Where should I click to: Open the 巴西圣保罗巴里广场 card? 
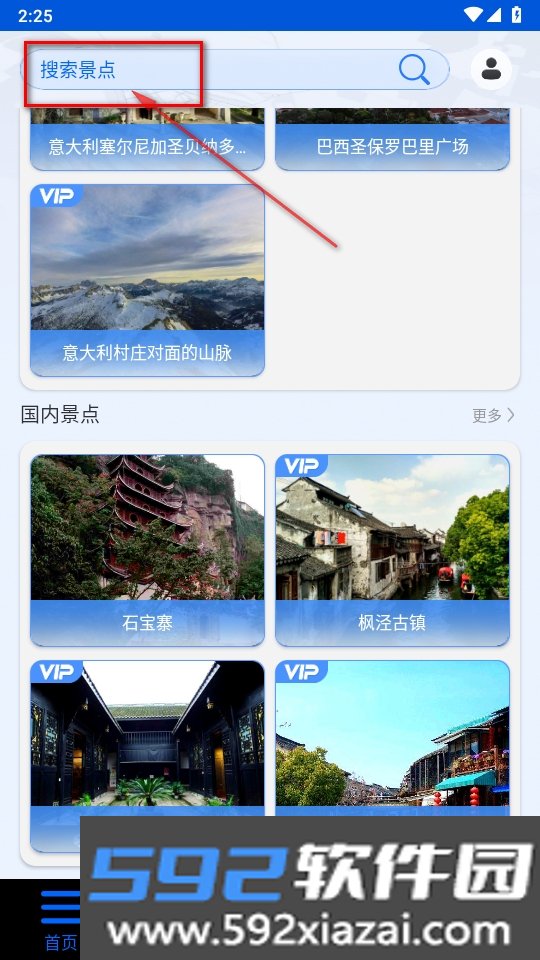pyautogui.click(x=392, y=140)
